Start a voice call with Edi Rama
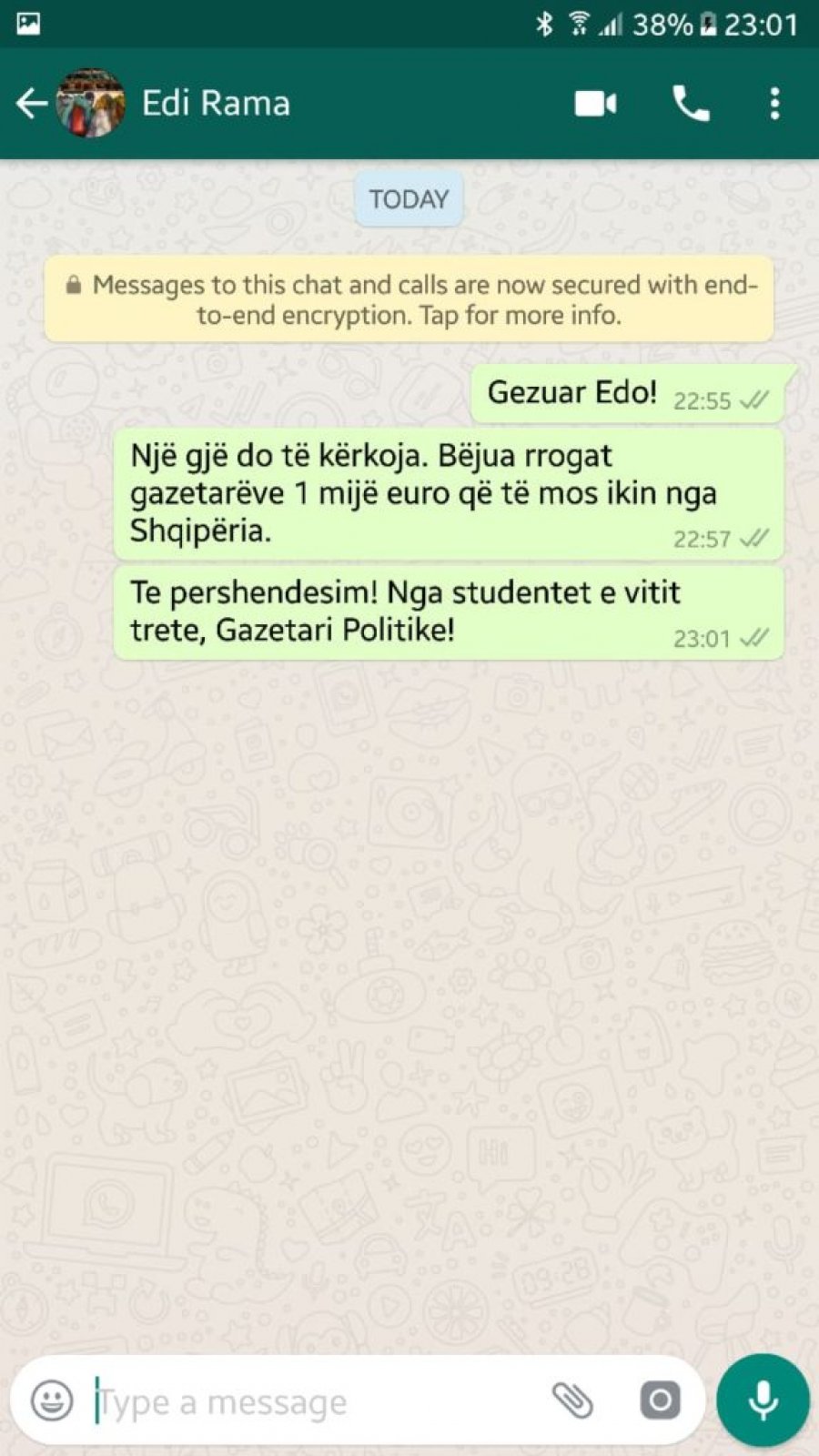 coord(691,104)
